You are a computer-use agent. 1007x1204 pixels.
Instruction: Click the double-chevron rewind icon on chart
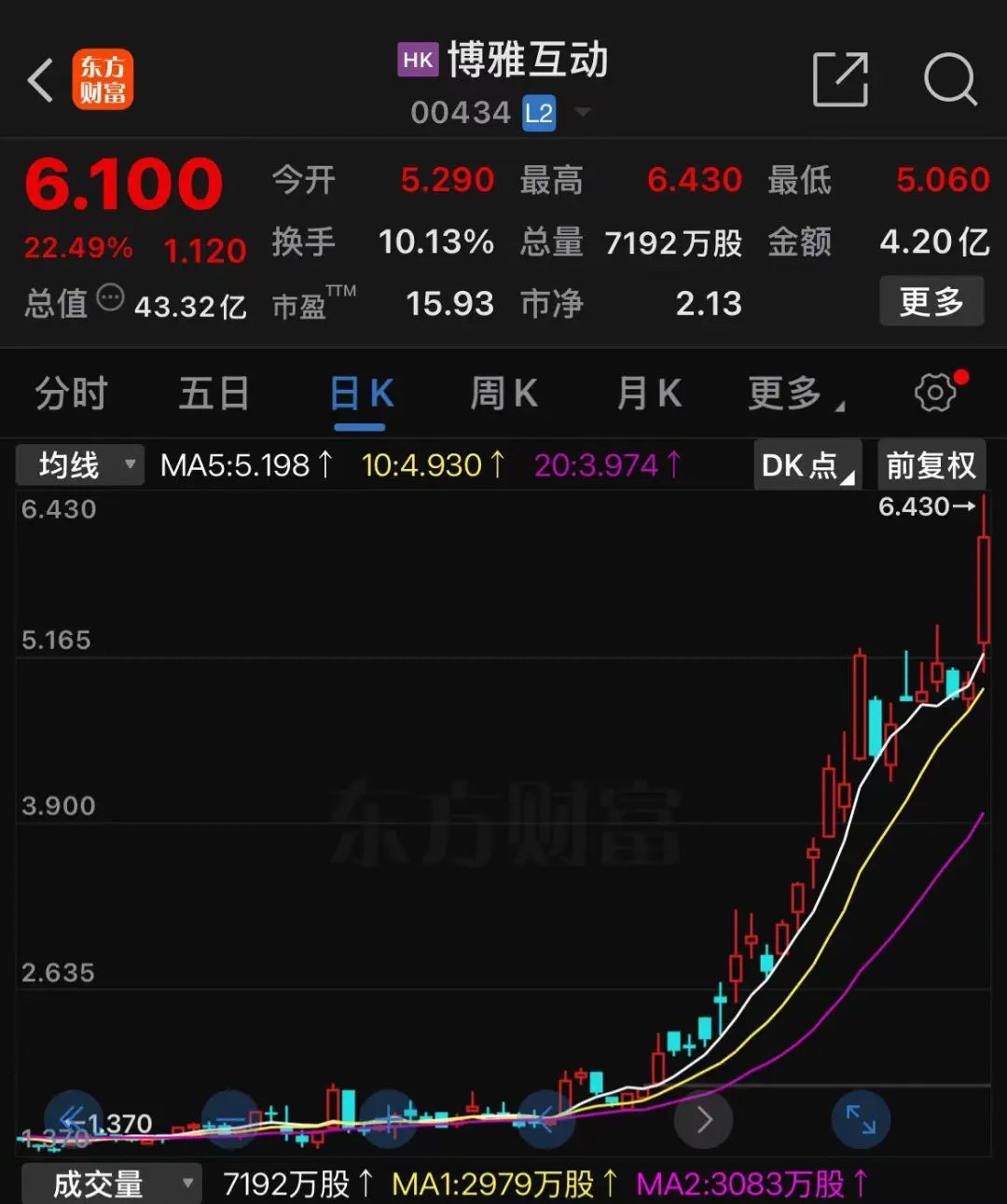pos(73,1120)
